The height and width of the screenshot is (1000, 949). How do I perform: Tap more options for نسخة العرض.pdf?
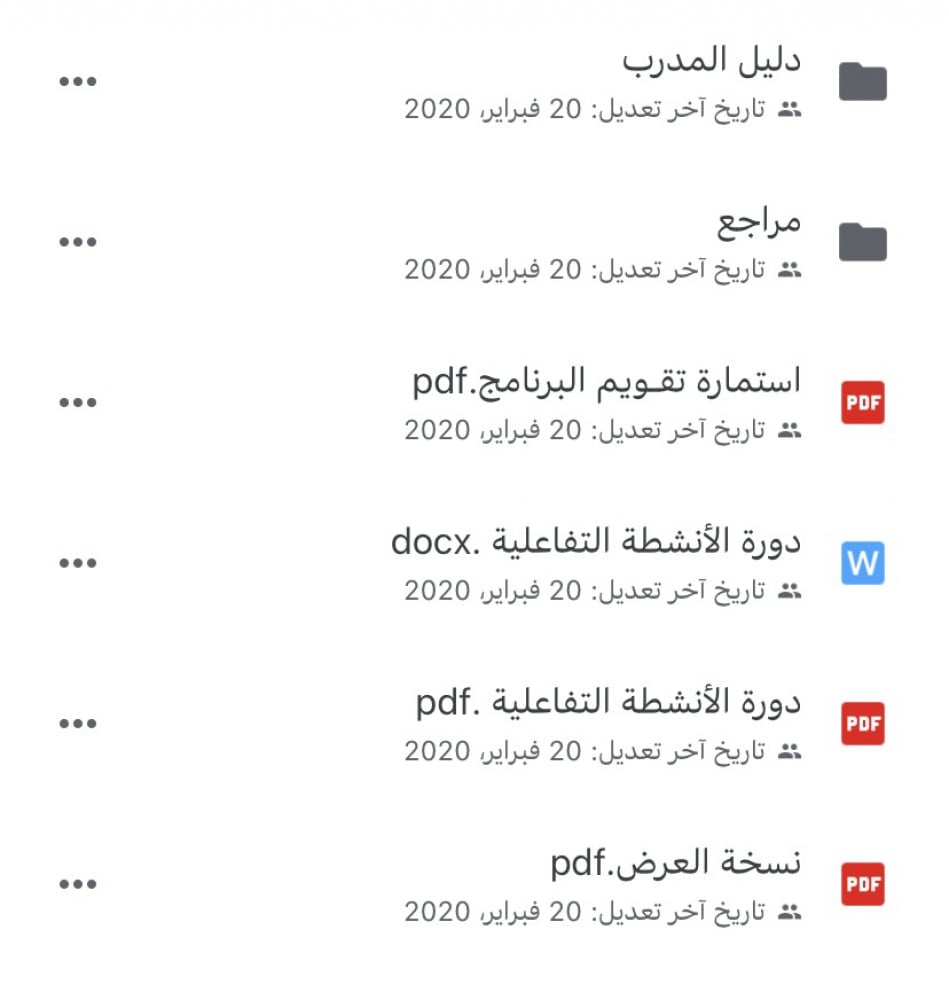tap(77, 884)
